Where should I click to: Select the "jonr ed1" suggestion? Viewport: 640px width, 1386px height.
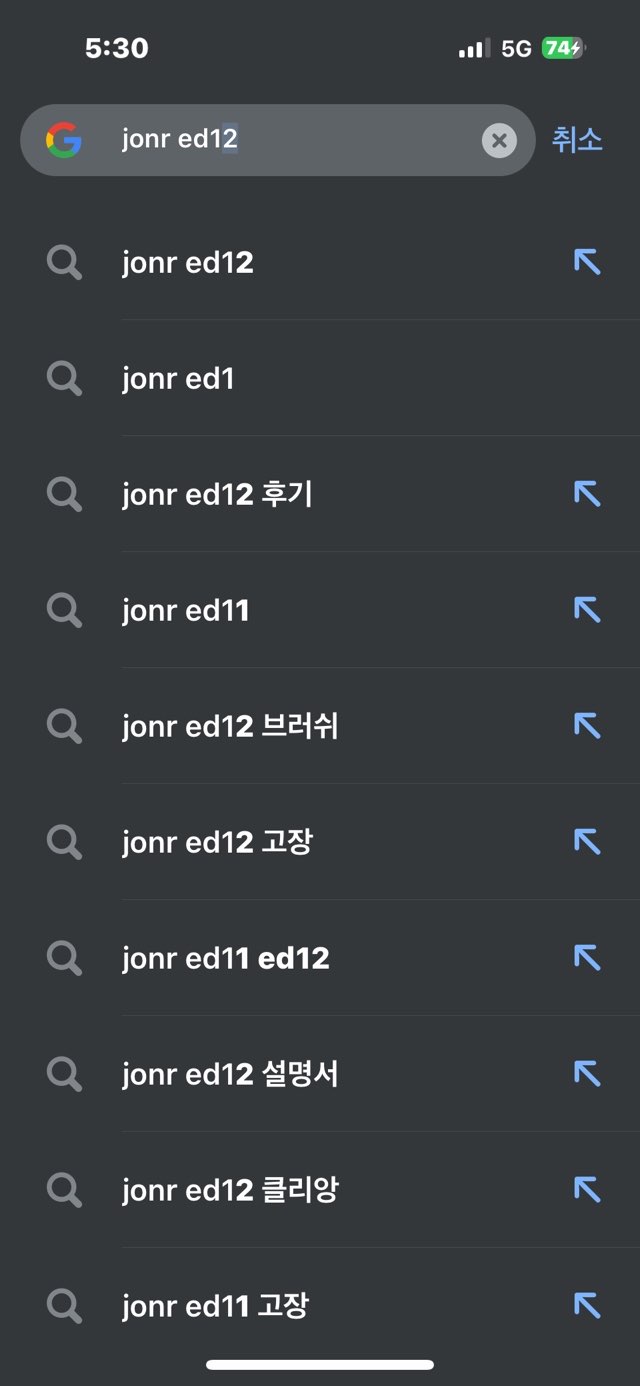[x=178, y=379]
